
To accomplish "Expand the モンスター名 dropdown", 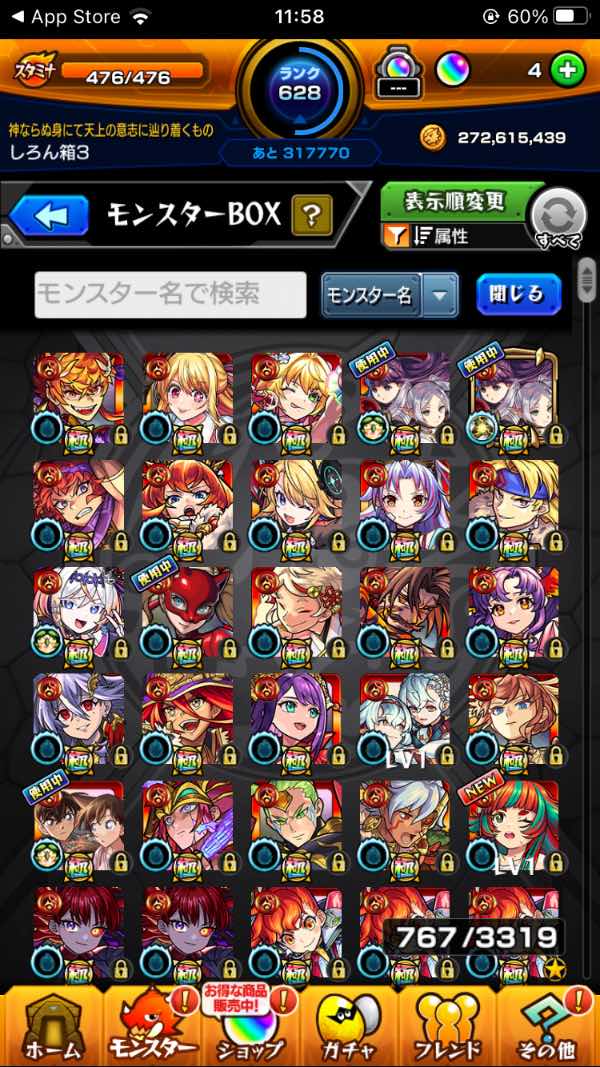I will (390, 295).
